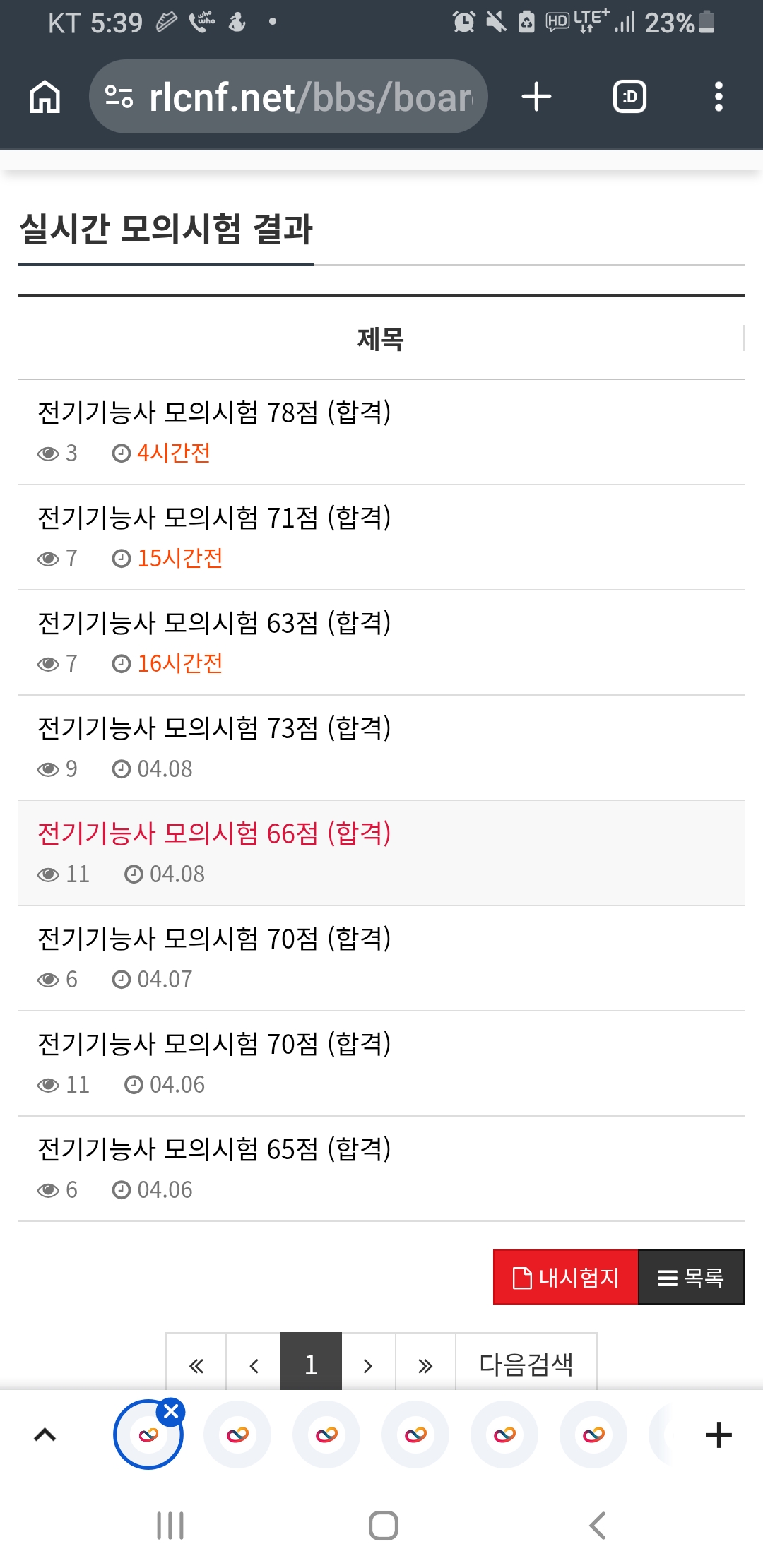Open the 71점 mock exam result

tap(214, 518)
